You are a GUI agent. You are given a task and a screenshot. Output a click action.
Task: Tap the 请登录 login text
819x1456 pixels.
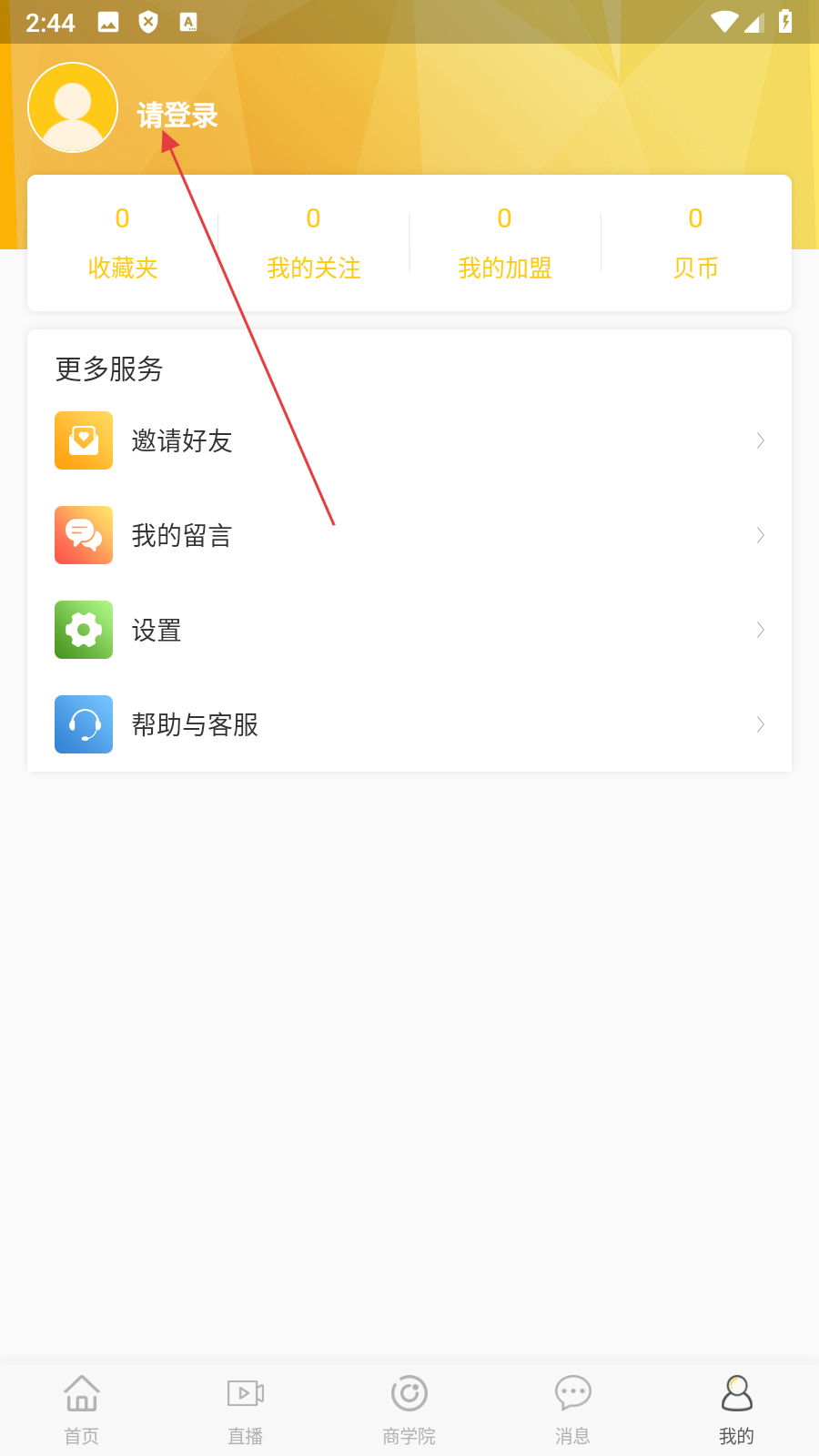click(177, 116)
